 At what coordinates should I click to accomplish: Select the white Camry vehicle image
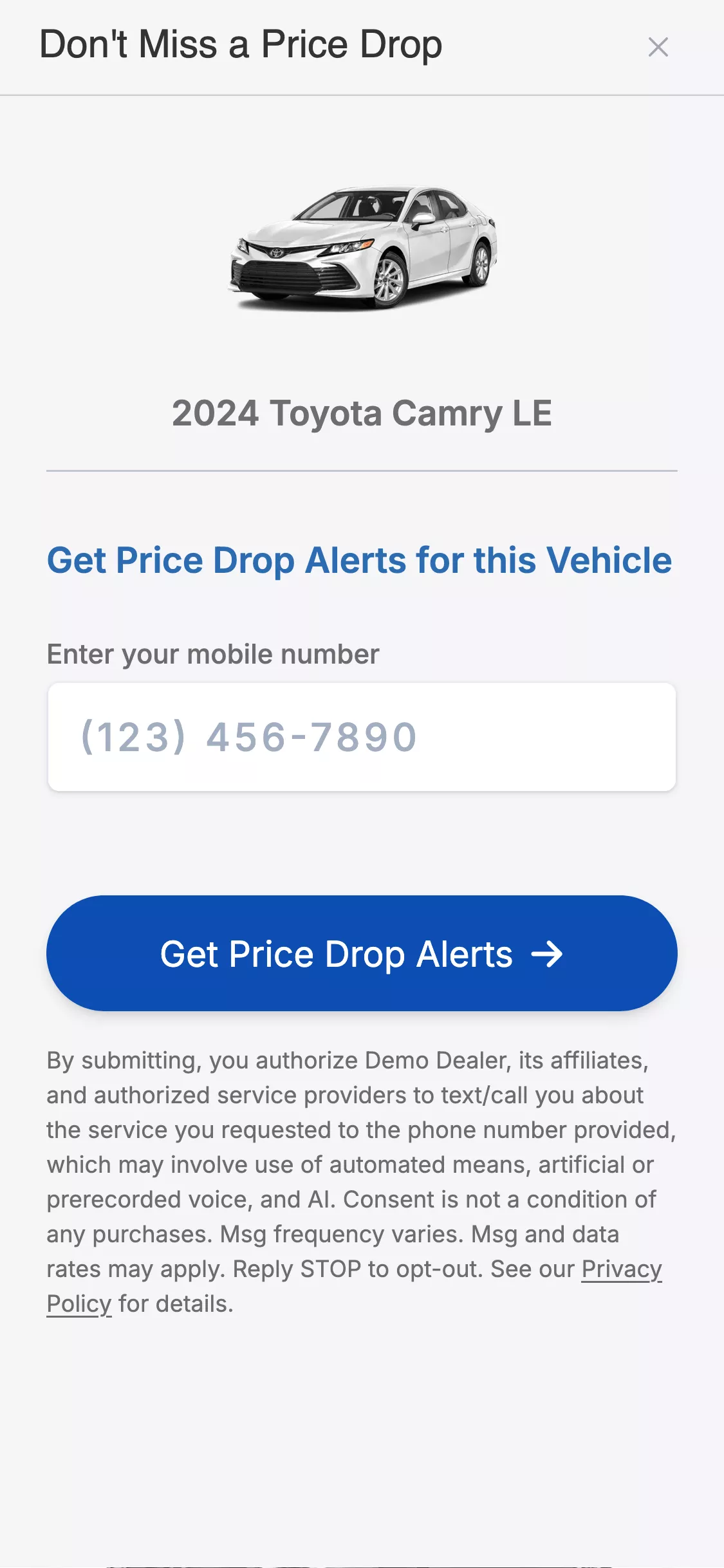click(362, 248)
